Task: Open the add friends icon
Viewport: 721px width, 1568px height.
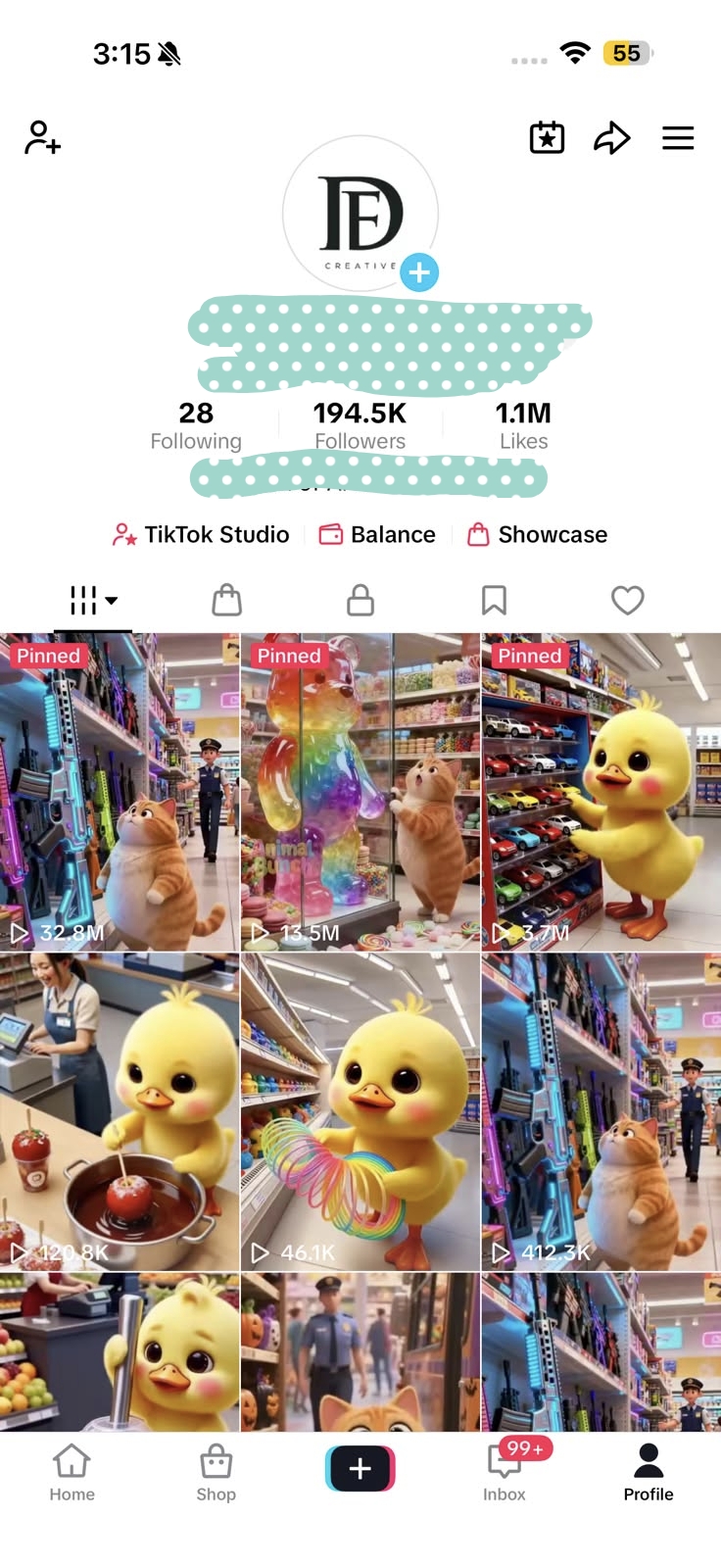Action: tap(43, 138)
